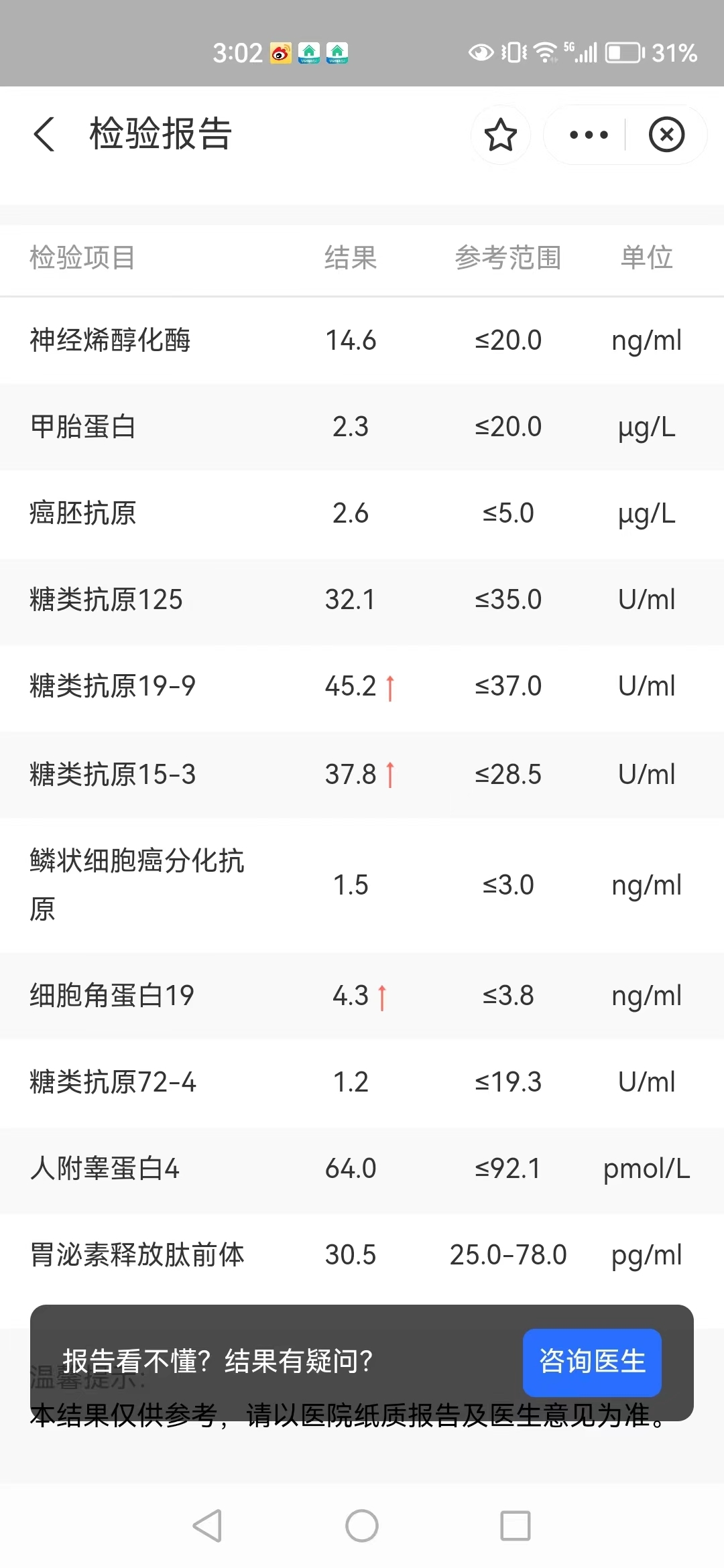Open the three-dot more options menu

point(588,135)
